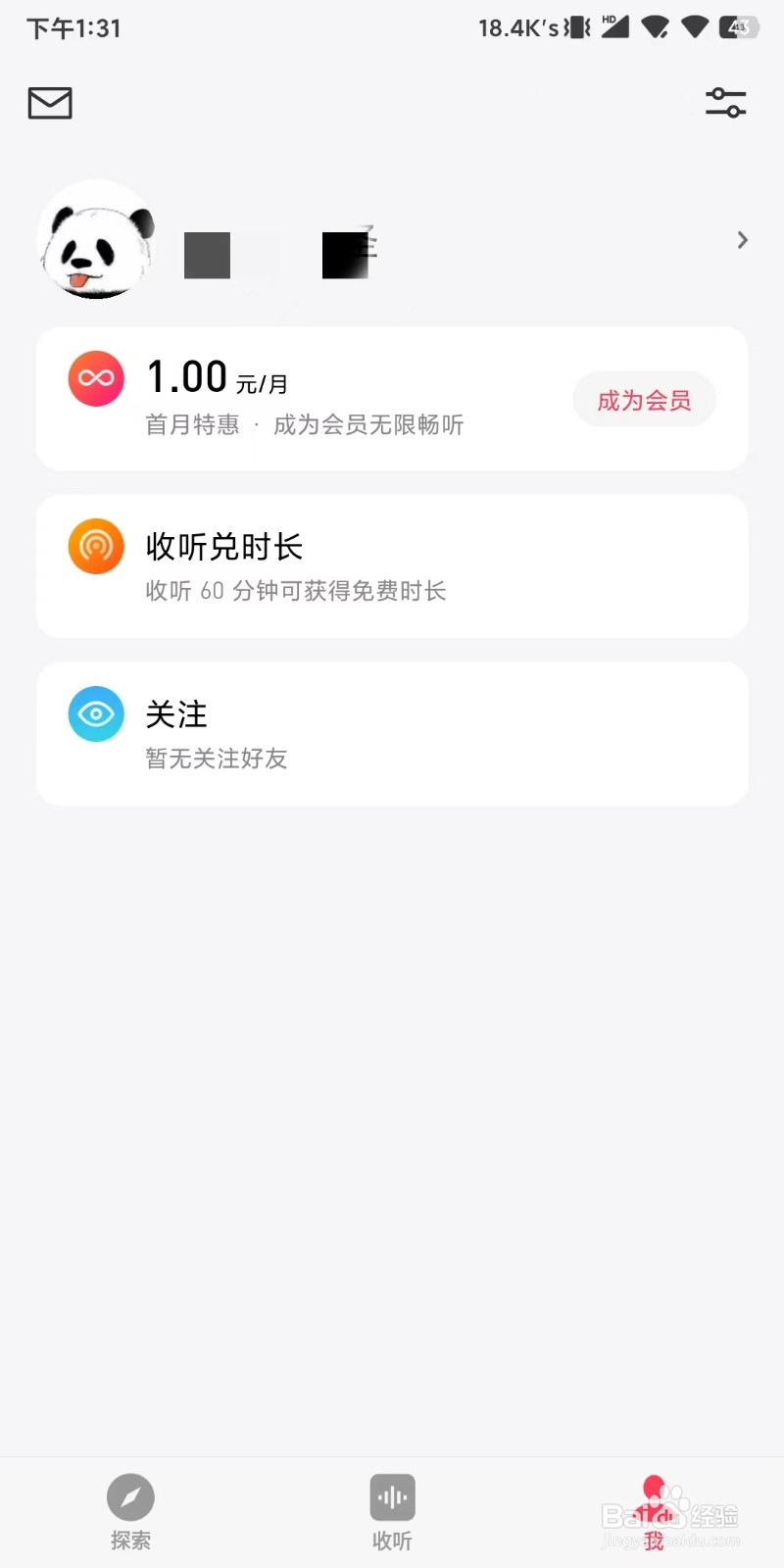The height and width of the screenshot is (1568, 784).
Task: Select the orange 收听兑时长 target icon
Action: [x=95, y=547]
